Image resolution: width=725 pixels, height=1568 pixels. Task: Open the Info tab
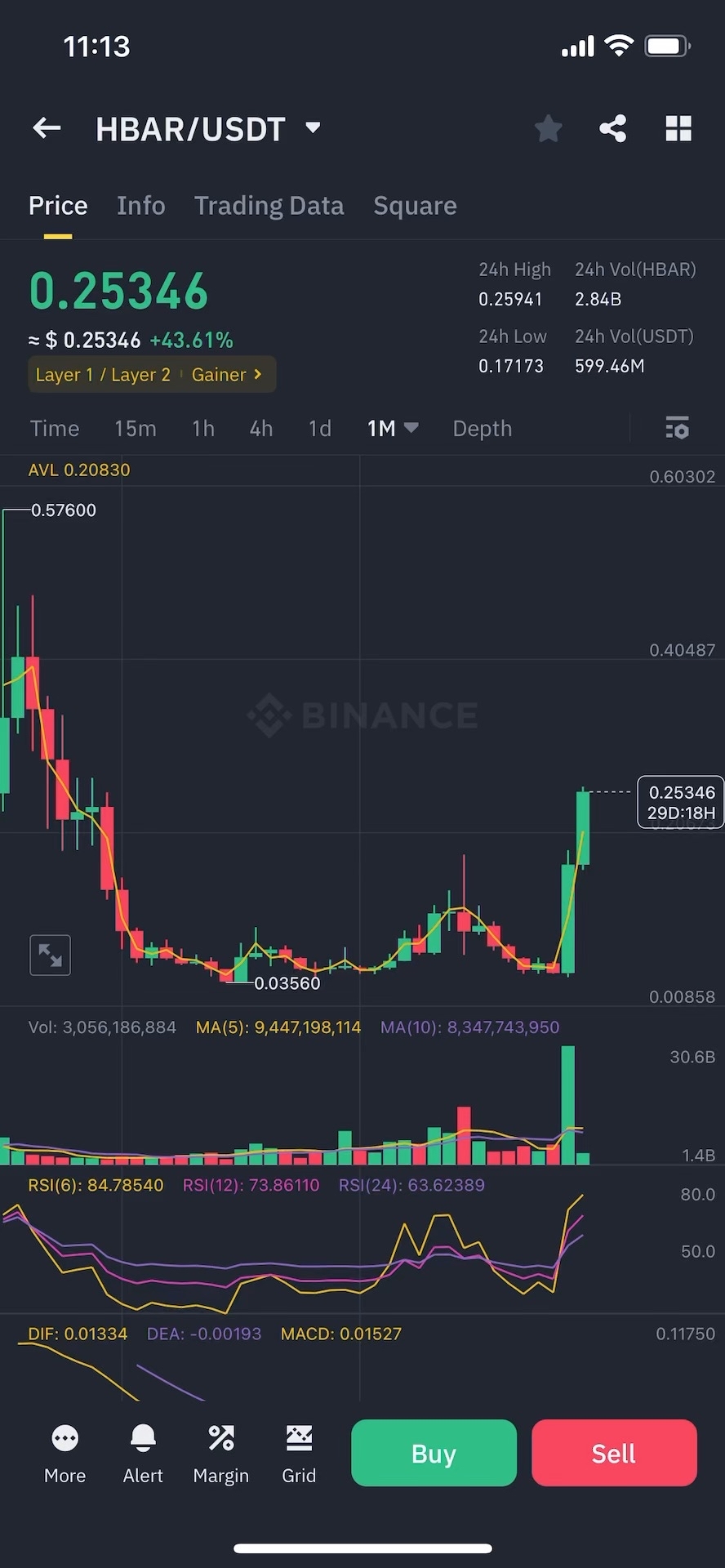point(140,206)
